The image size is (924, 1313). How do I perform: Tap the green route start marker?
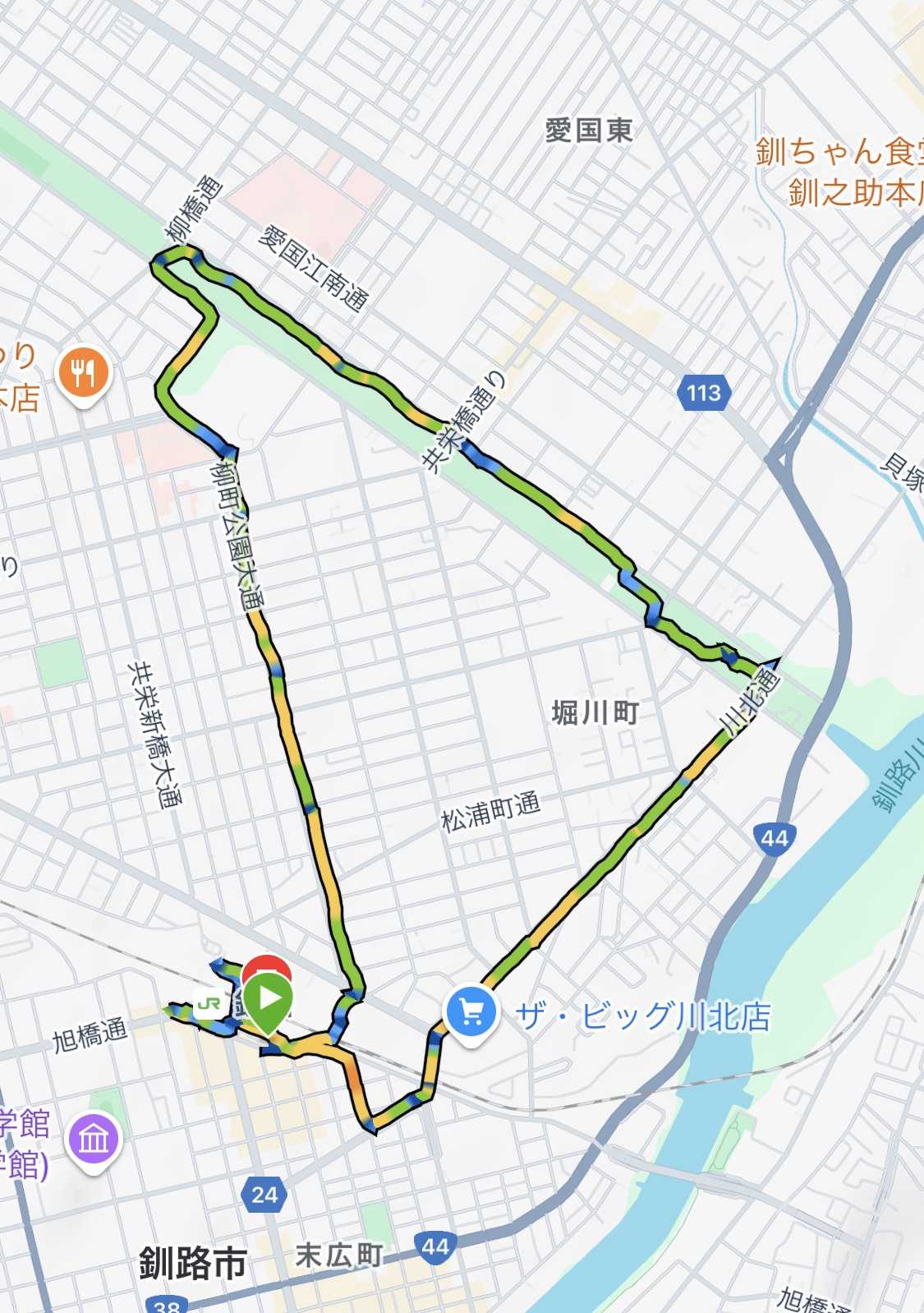point(268,1000)
